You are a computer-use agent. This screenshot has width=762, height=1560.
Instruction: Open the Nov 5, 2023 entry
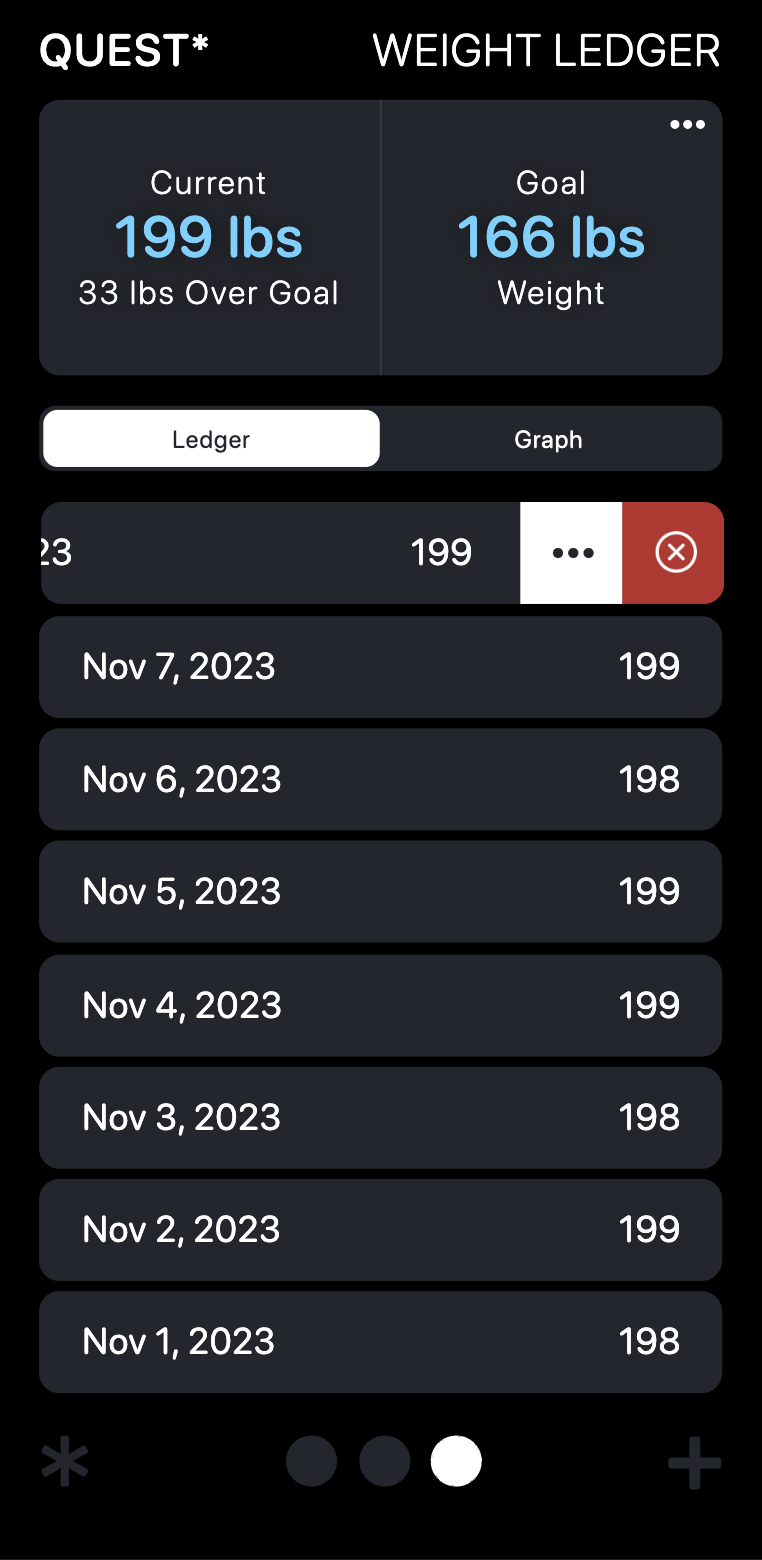tap(380, 891)
